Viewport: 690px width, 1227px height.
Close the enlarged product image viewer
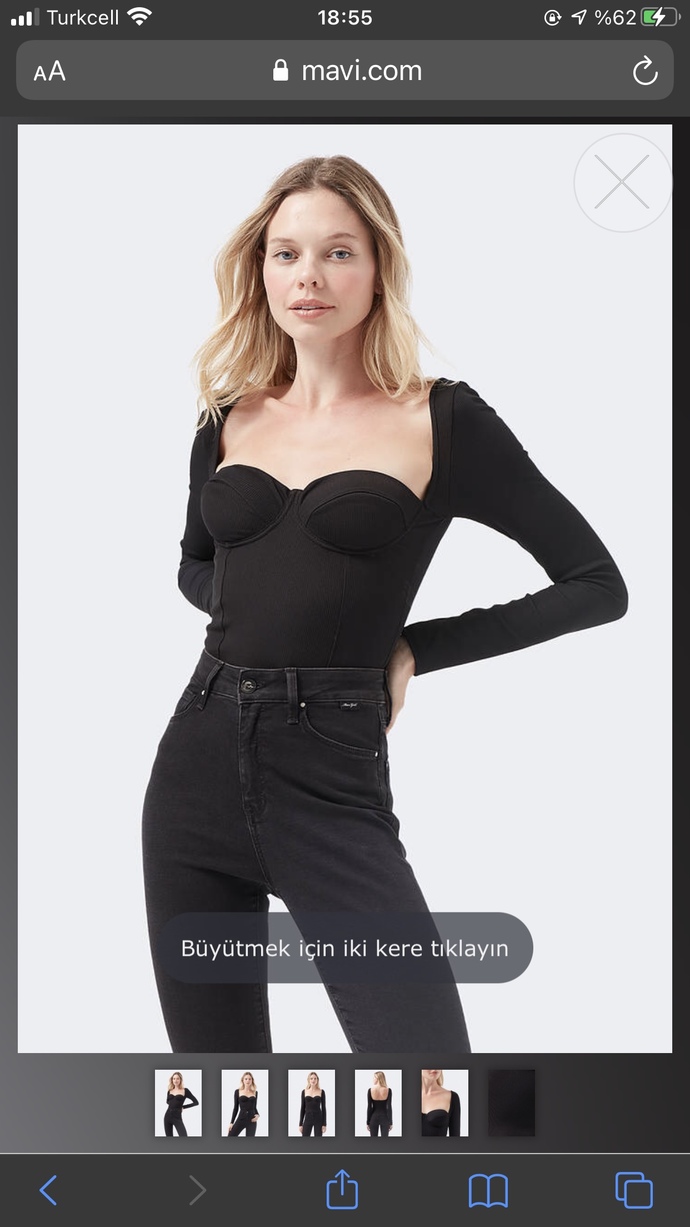tap(622, 183)
